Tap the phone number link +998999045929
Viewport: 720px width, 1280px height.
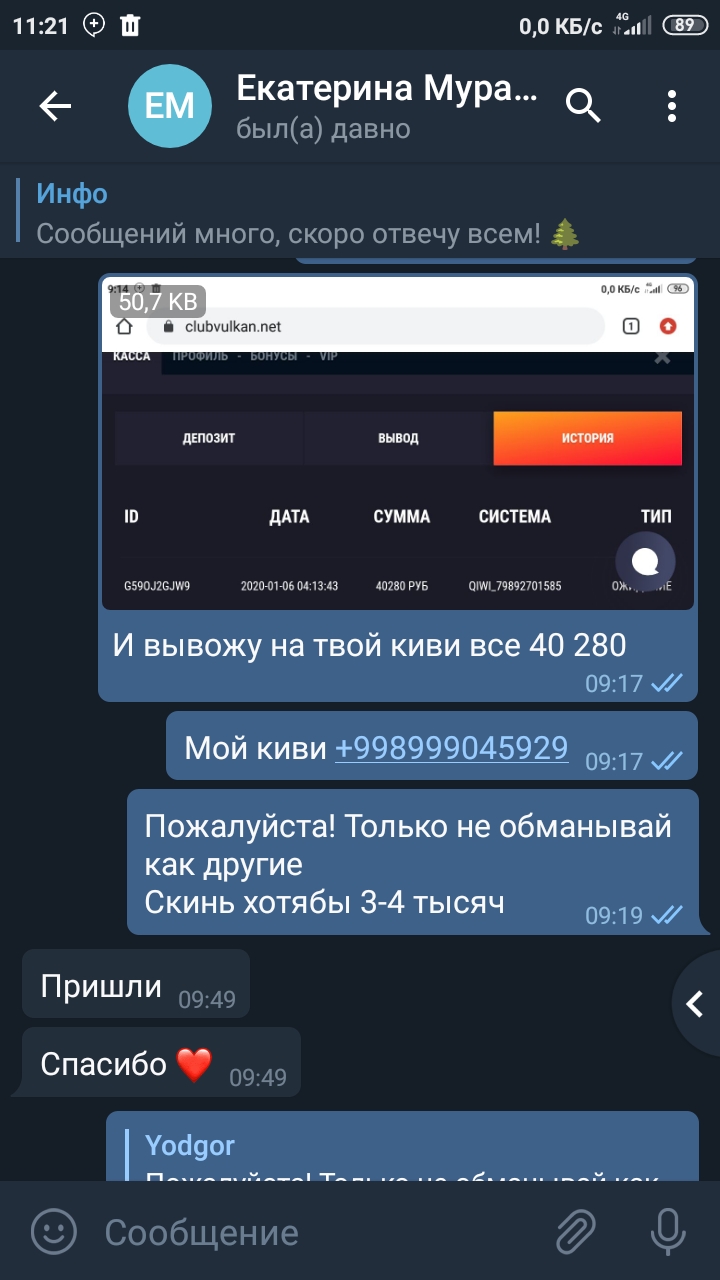point(451,748)
